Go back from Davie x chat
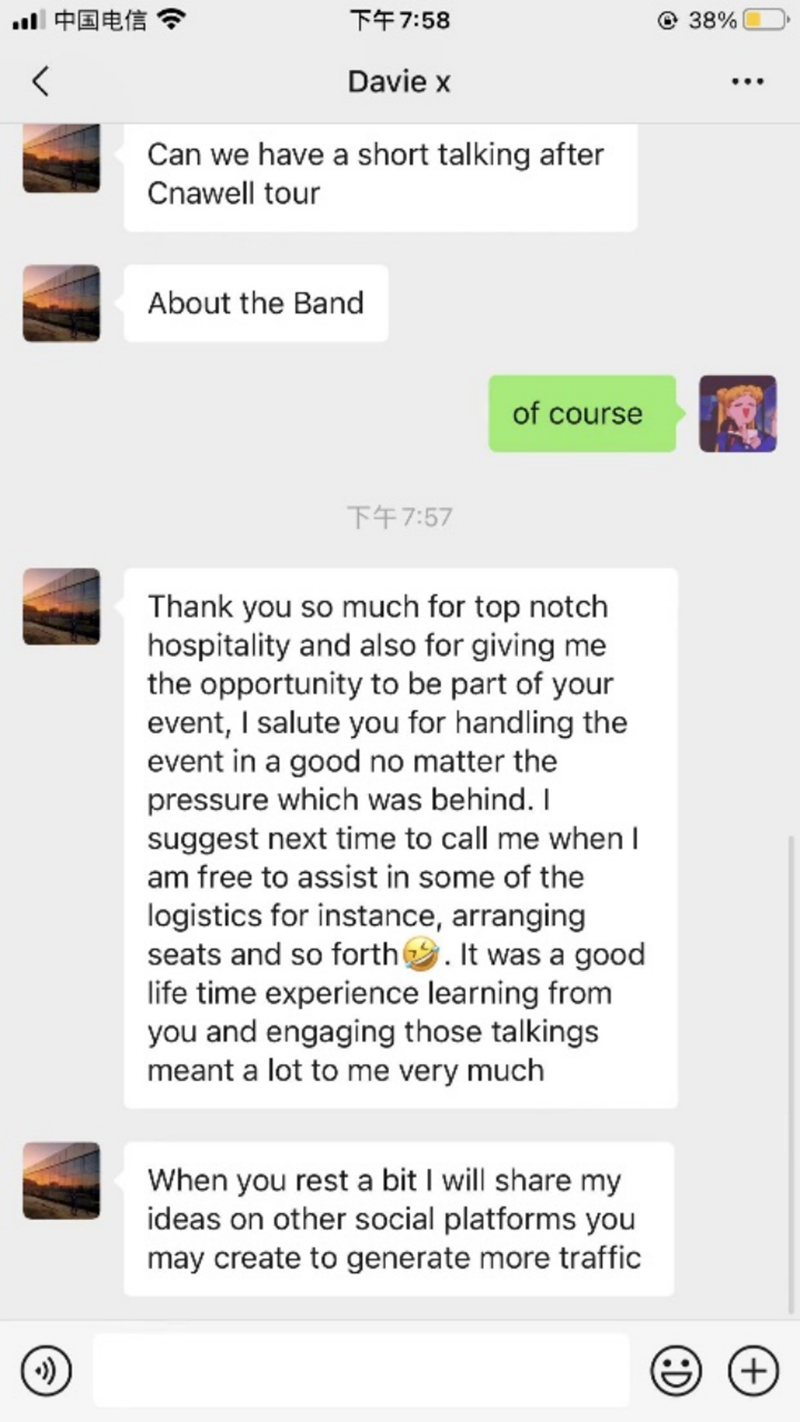This screenshot has height=1422, width=800. [40, 81]
